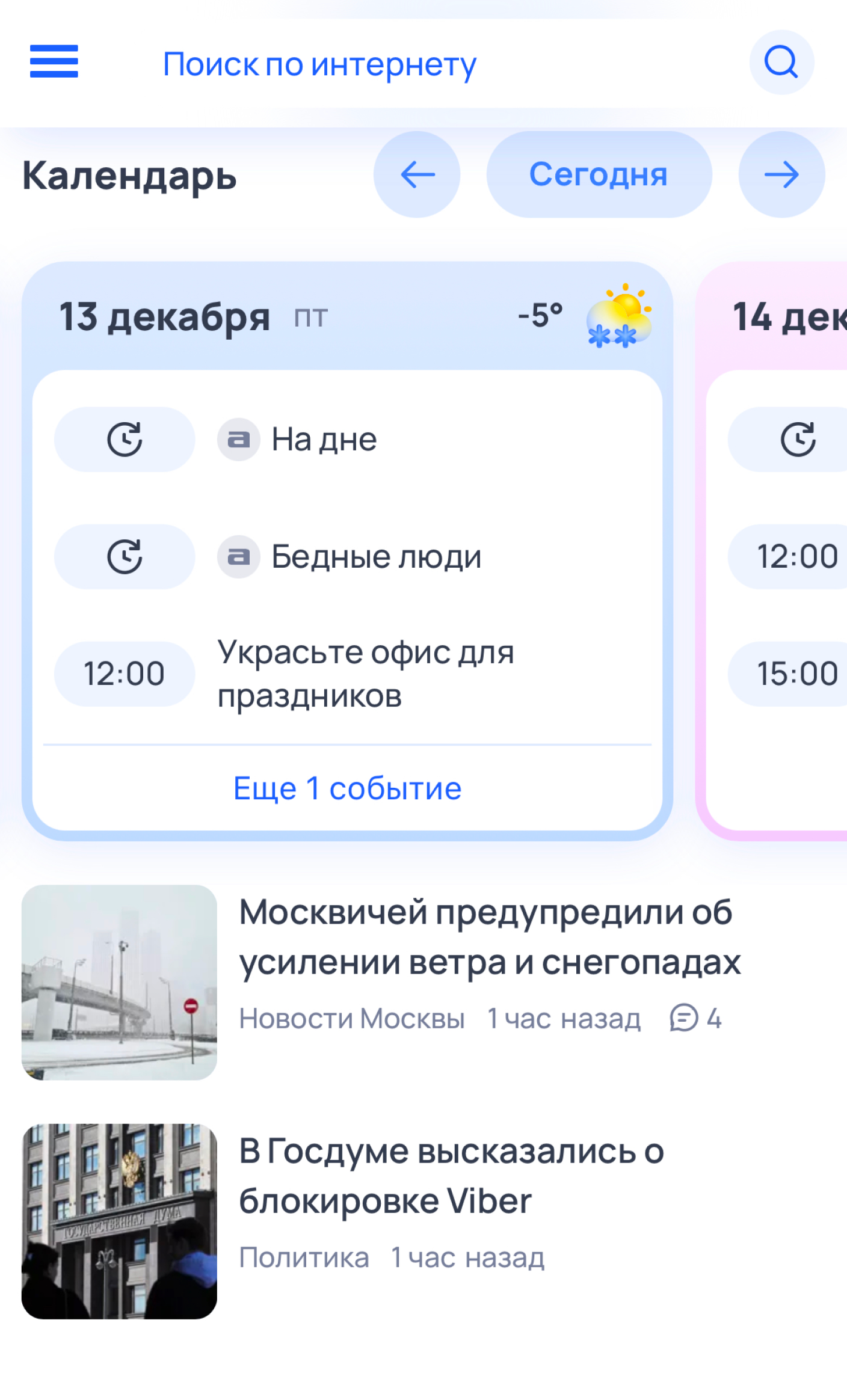Tap the search magnifier icon
847x1400 pixels.
tap(781, 62)
